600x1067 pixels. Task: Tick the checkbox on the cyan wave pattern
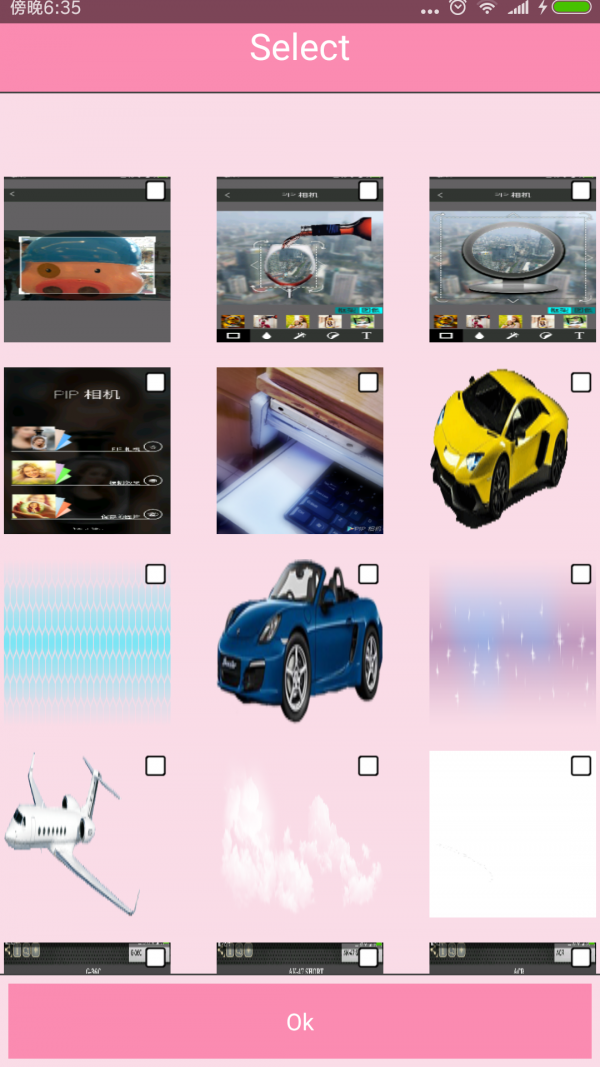pos(155,574)
